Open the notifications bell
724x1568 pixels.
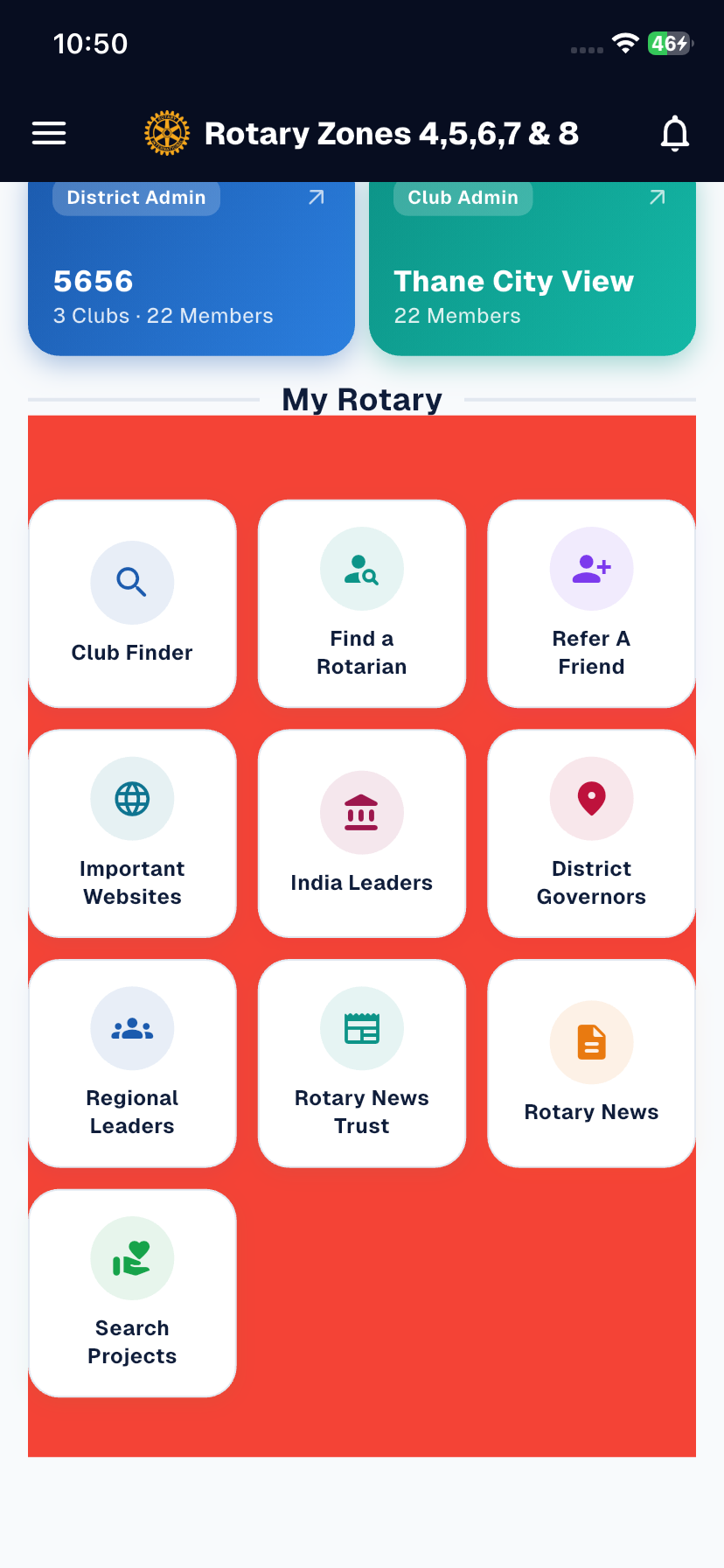coord(675,133)
